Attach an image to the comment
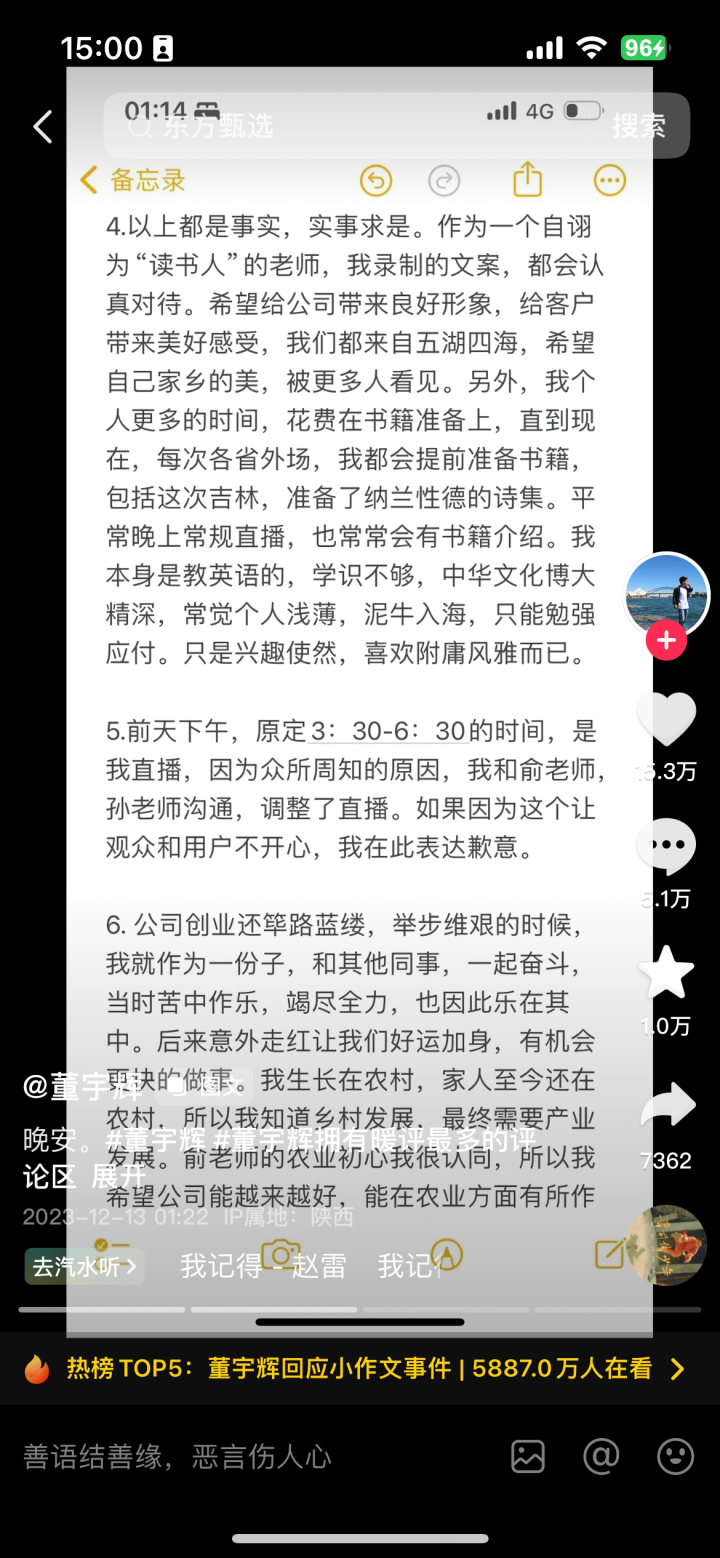720x1558 pixels. point(528,1456)
